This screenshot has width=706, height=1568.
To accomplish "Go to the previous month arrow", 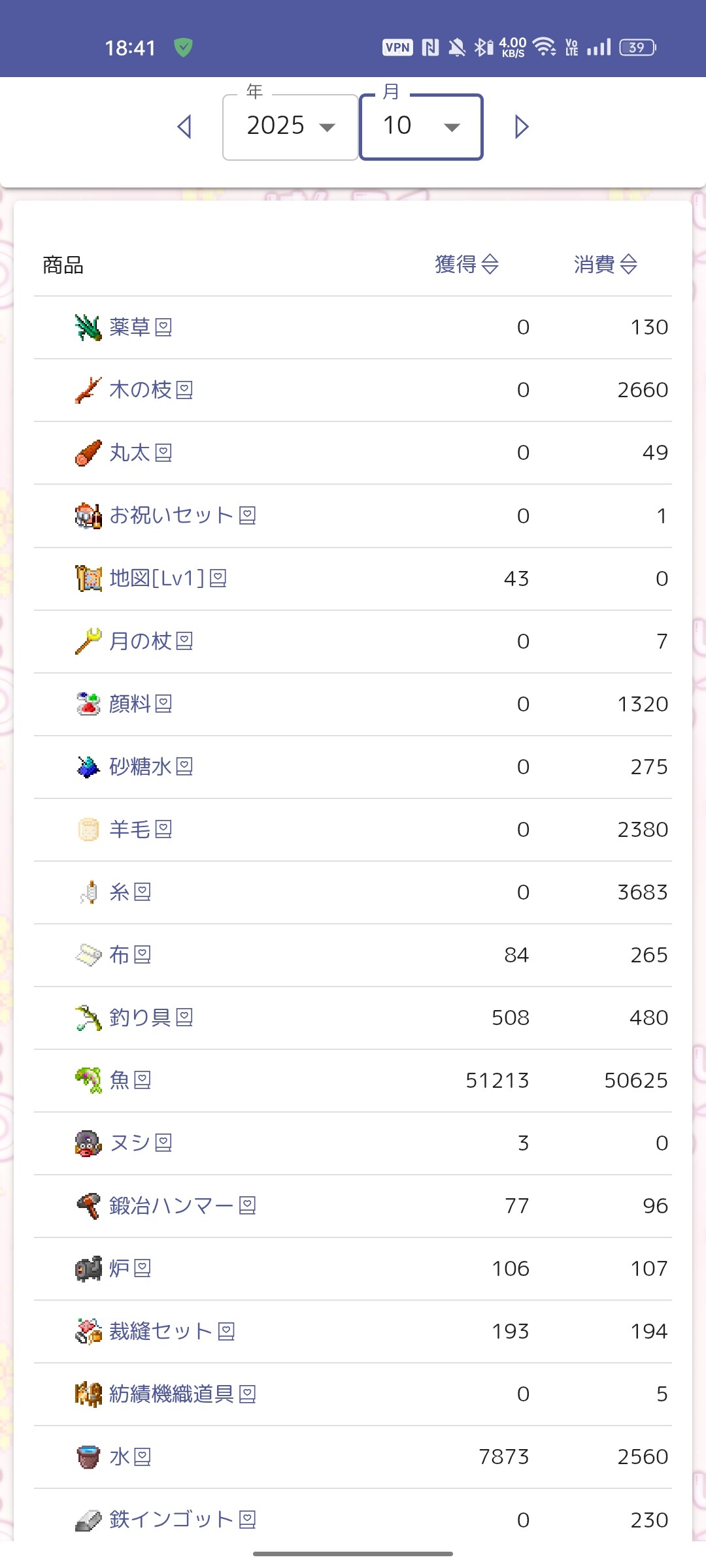I will (x=185, y=127).
